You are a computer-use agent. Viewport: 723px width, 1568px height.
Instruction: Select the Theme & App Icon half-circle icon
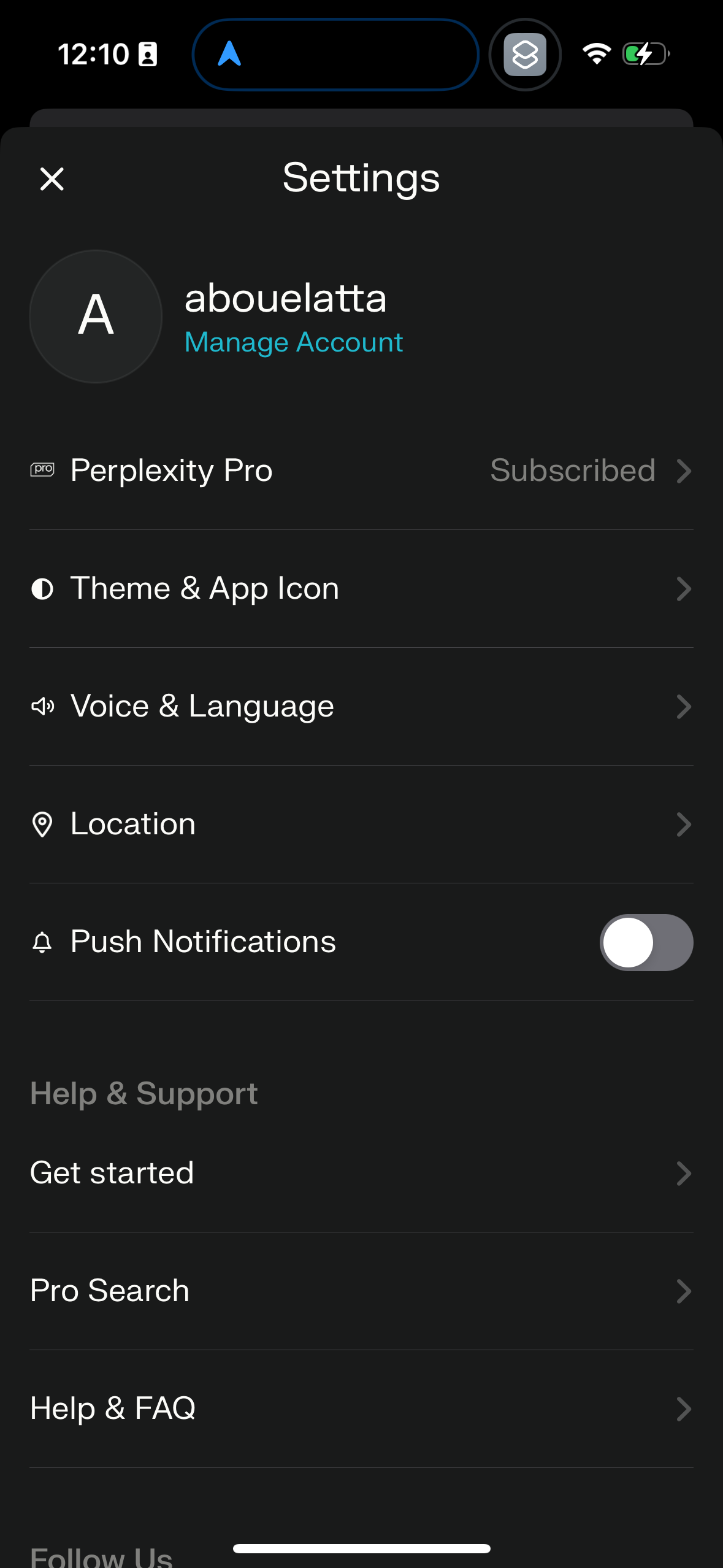click(x=42, y=588)
